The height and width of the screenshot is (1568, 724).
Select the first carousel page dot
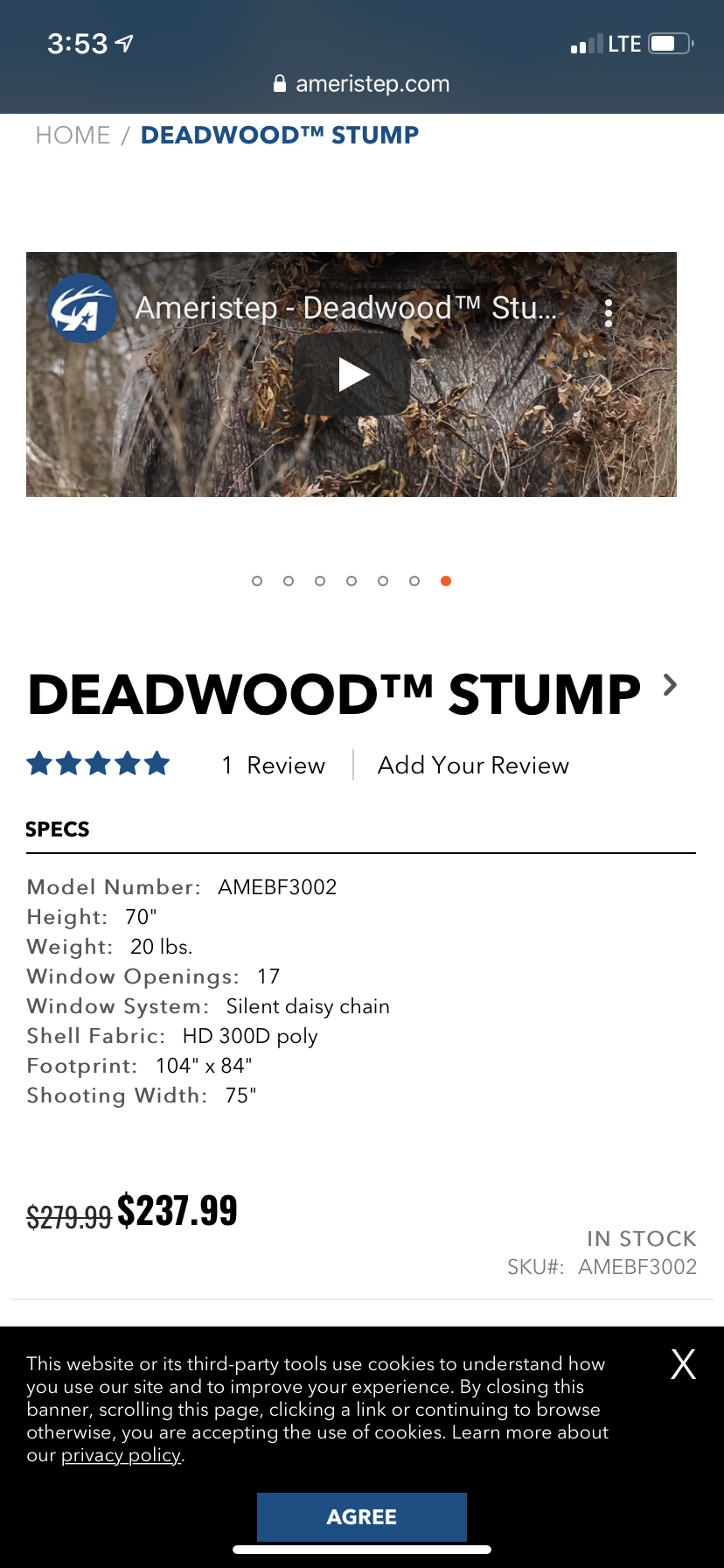(x=257, y=581)
